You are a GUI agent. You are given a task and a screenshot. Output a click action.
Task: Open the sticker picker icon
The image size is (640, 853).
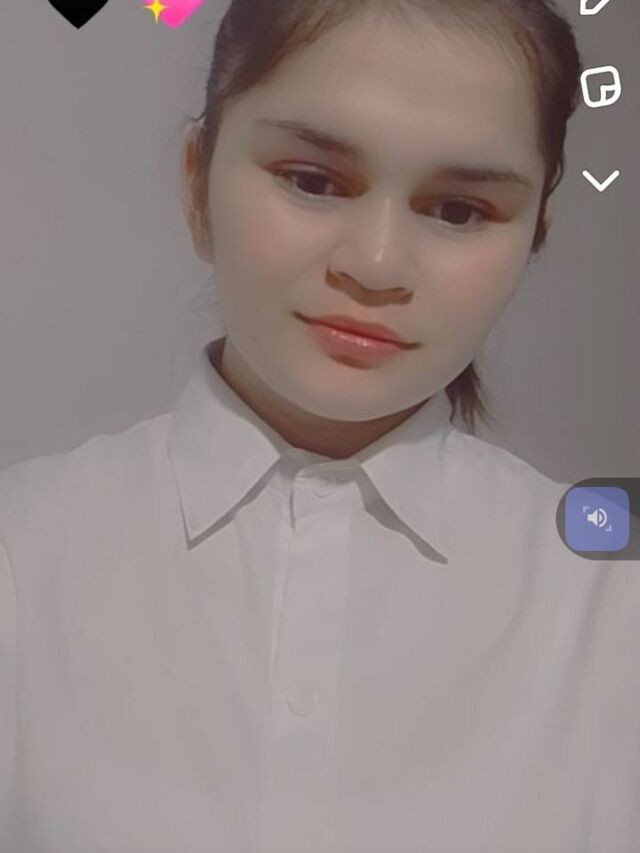pos(601,86)
